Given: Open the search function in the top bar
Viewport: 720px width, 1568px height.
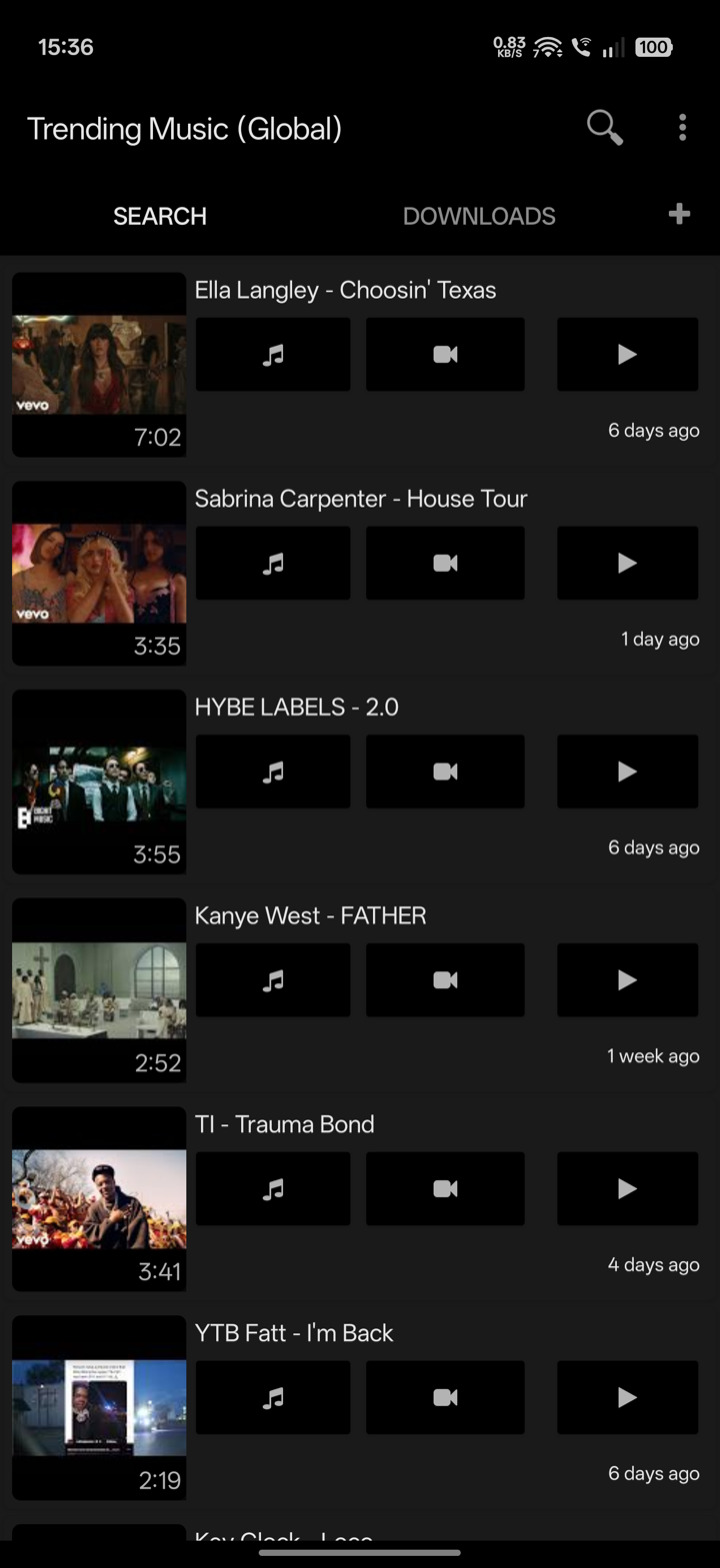Looking at the screenshot, I should [604, 128].
